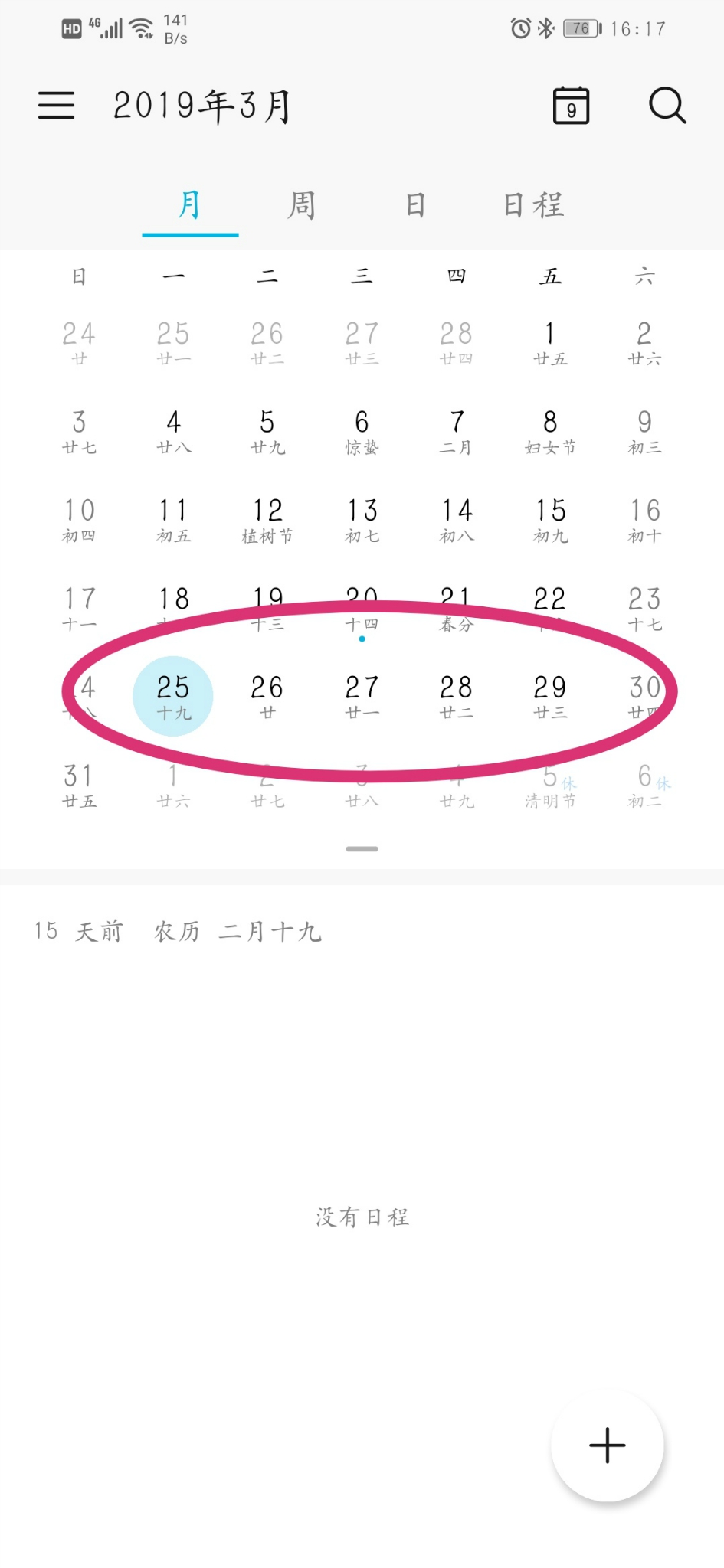Select March 6 惊蛰
Viewport: 724px width, 1568px height.
362,432
